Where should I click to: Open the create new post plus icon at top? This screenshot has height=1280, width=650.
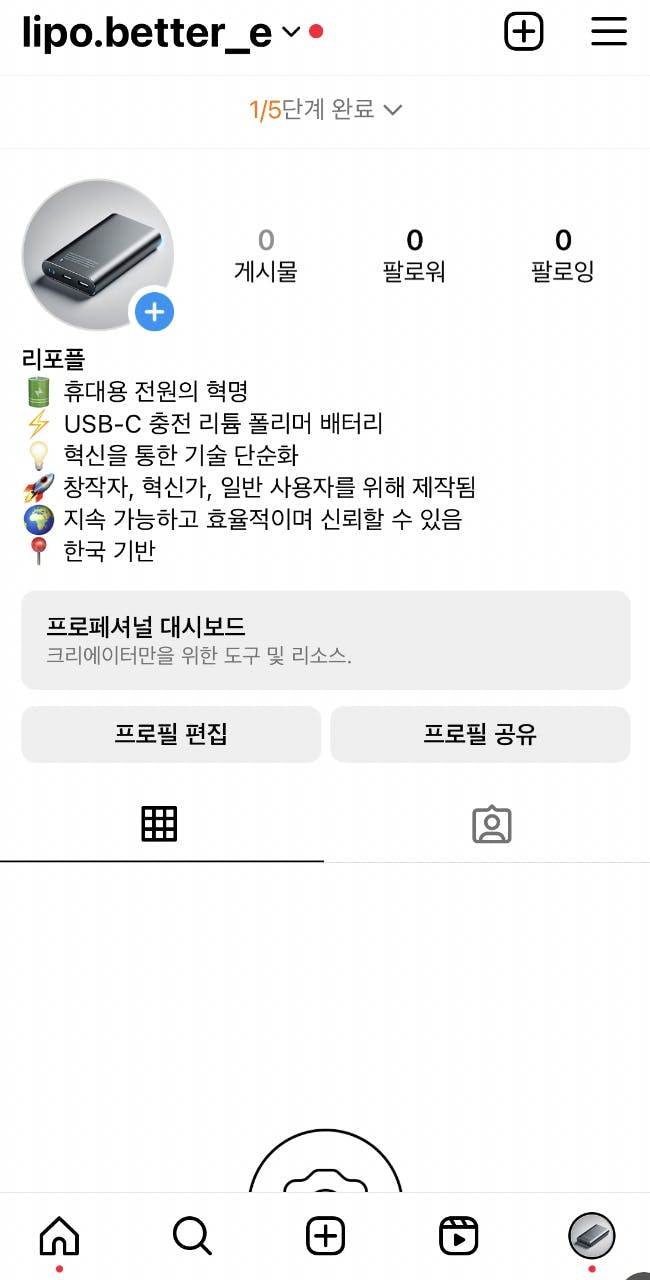(523, 32)
